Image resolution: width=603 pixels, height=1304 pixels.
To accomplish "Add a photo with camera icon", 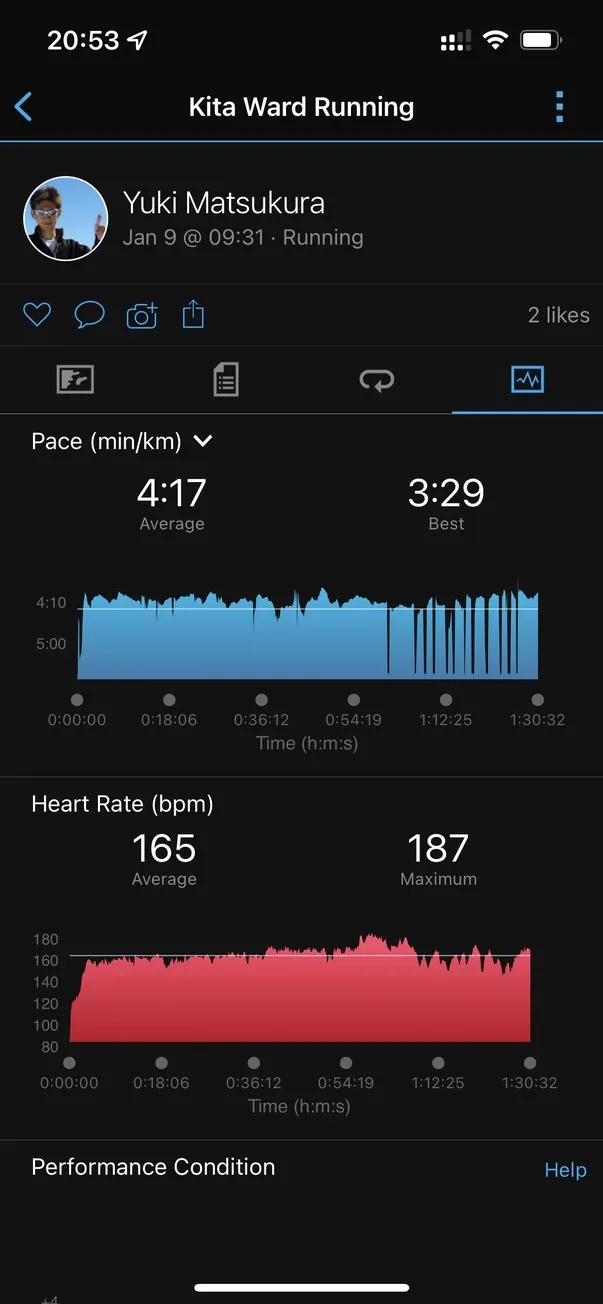I will click(x=142, y=316).
